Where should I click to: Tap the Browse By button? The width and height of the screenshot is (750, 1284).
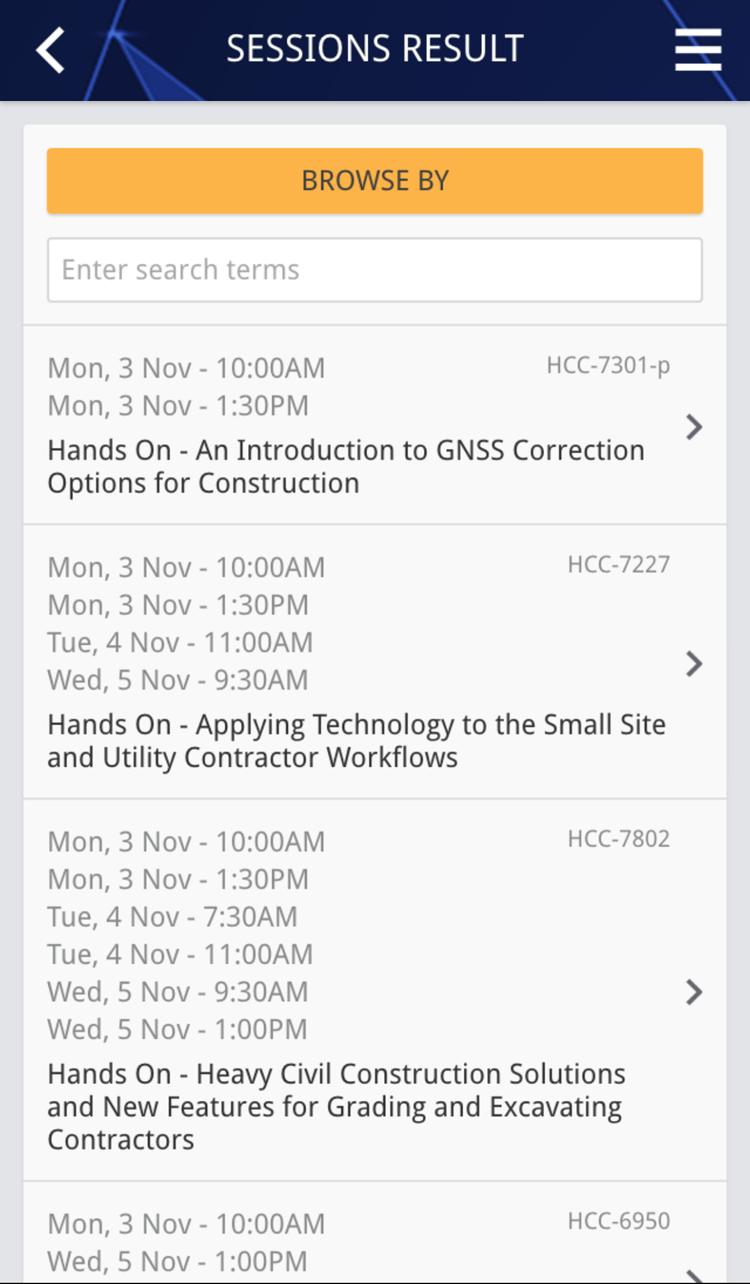pyautogui.click(x=374, y=181)
